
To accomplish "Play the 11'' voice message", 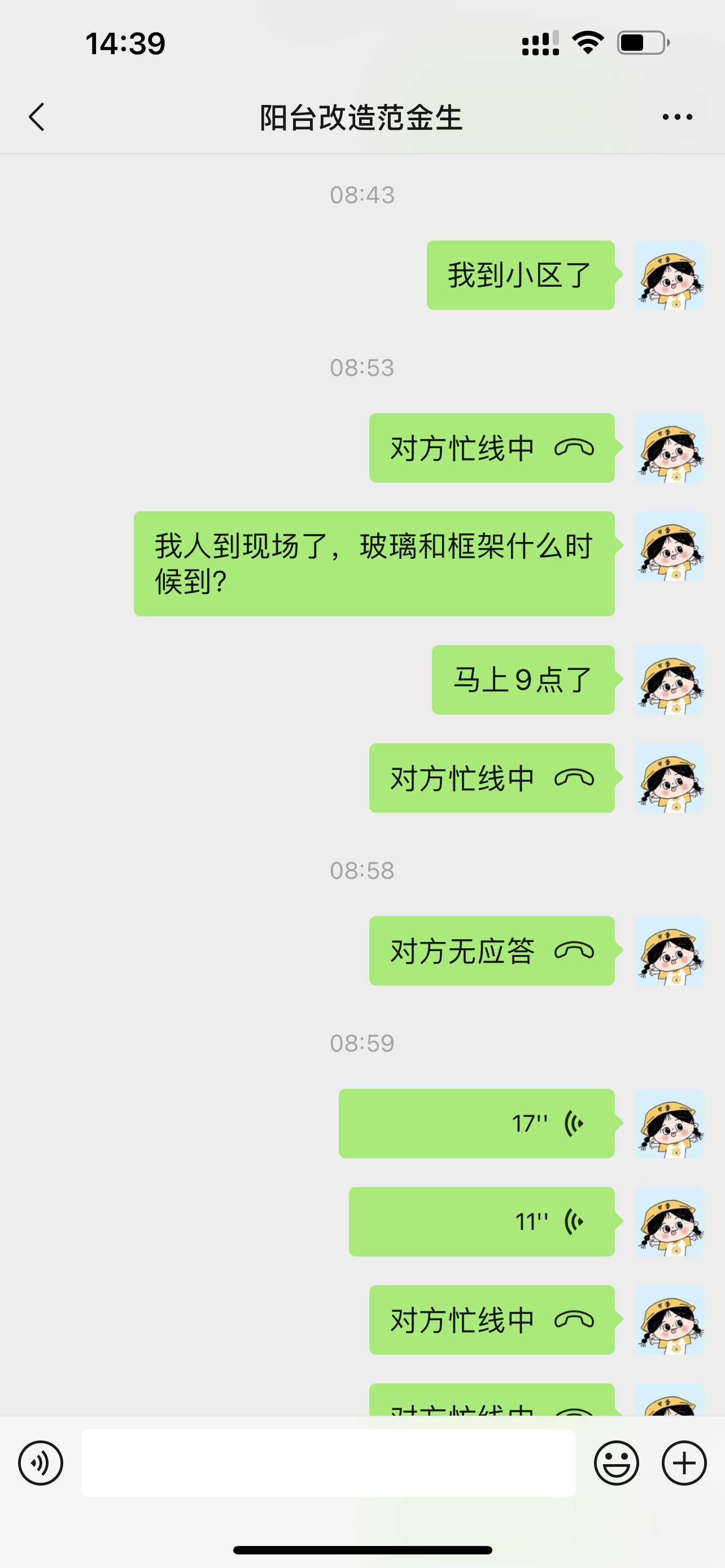I will coord(481,1221).
